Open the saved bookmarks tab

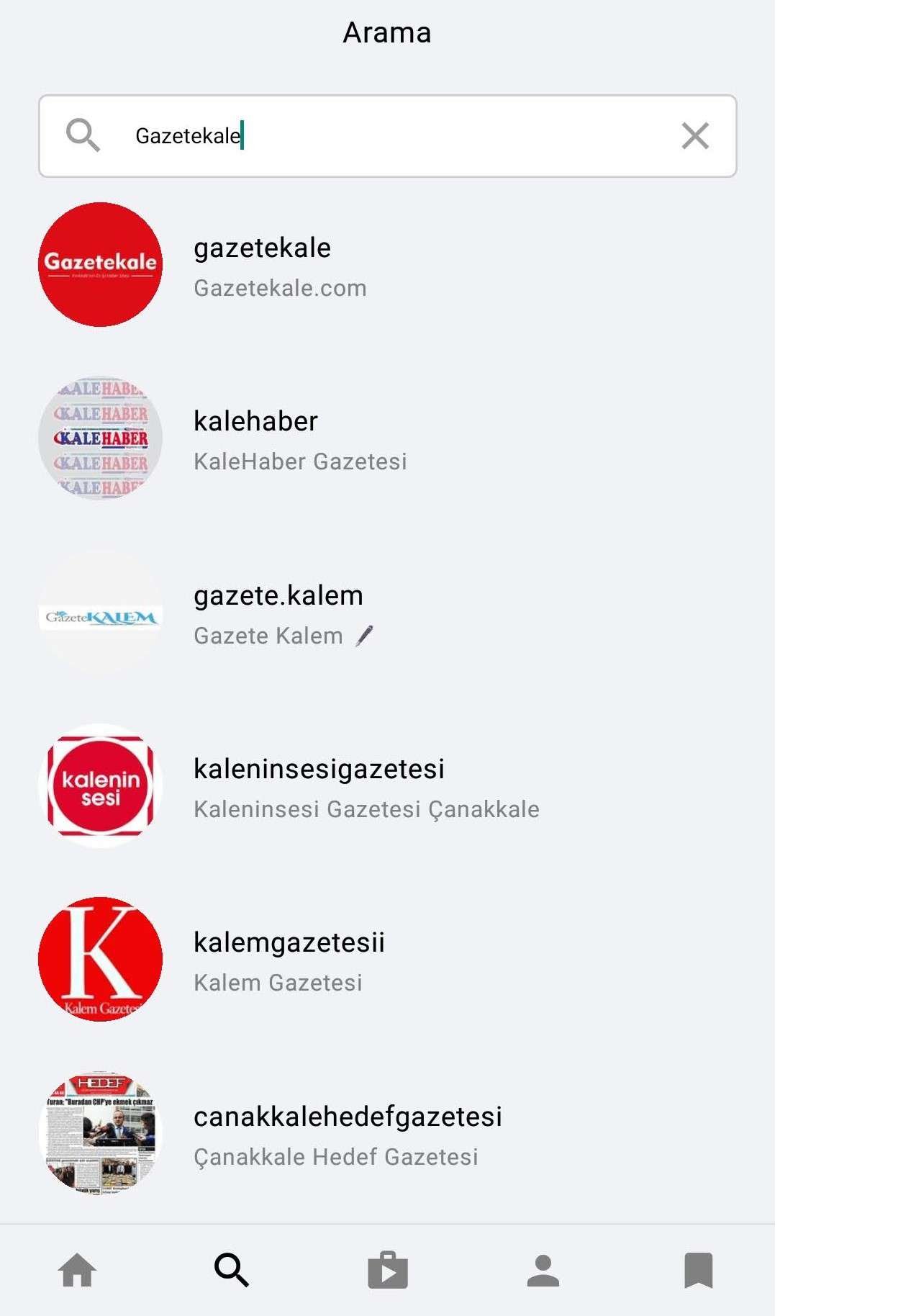coord(698,1270)
